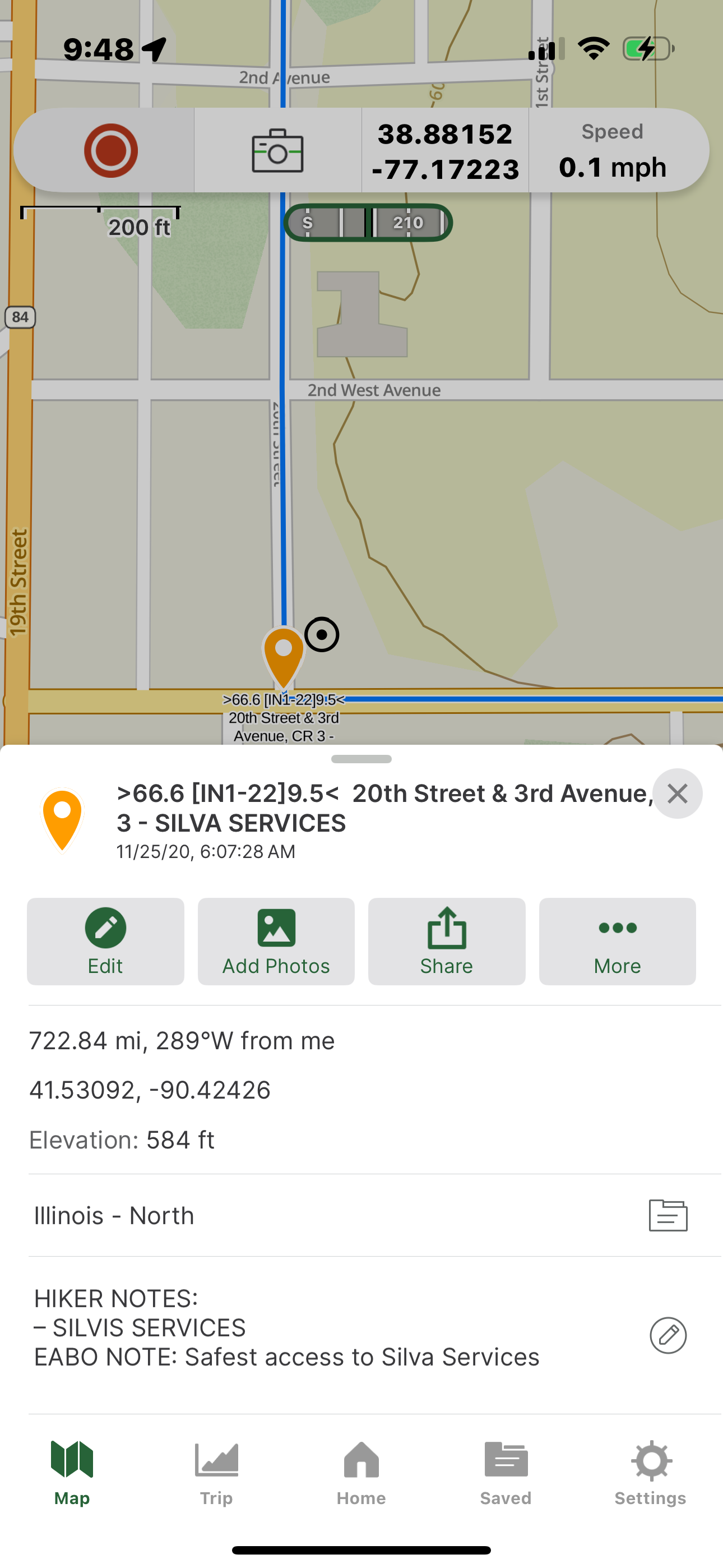Edit this waypoint
Image resolution: width=723 pixels, height=1568 pixels.
click(x=105, y=940)
